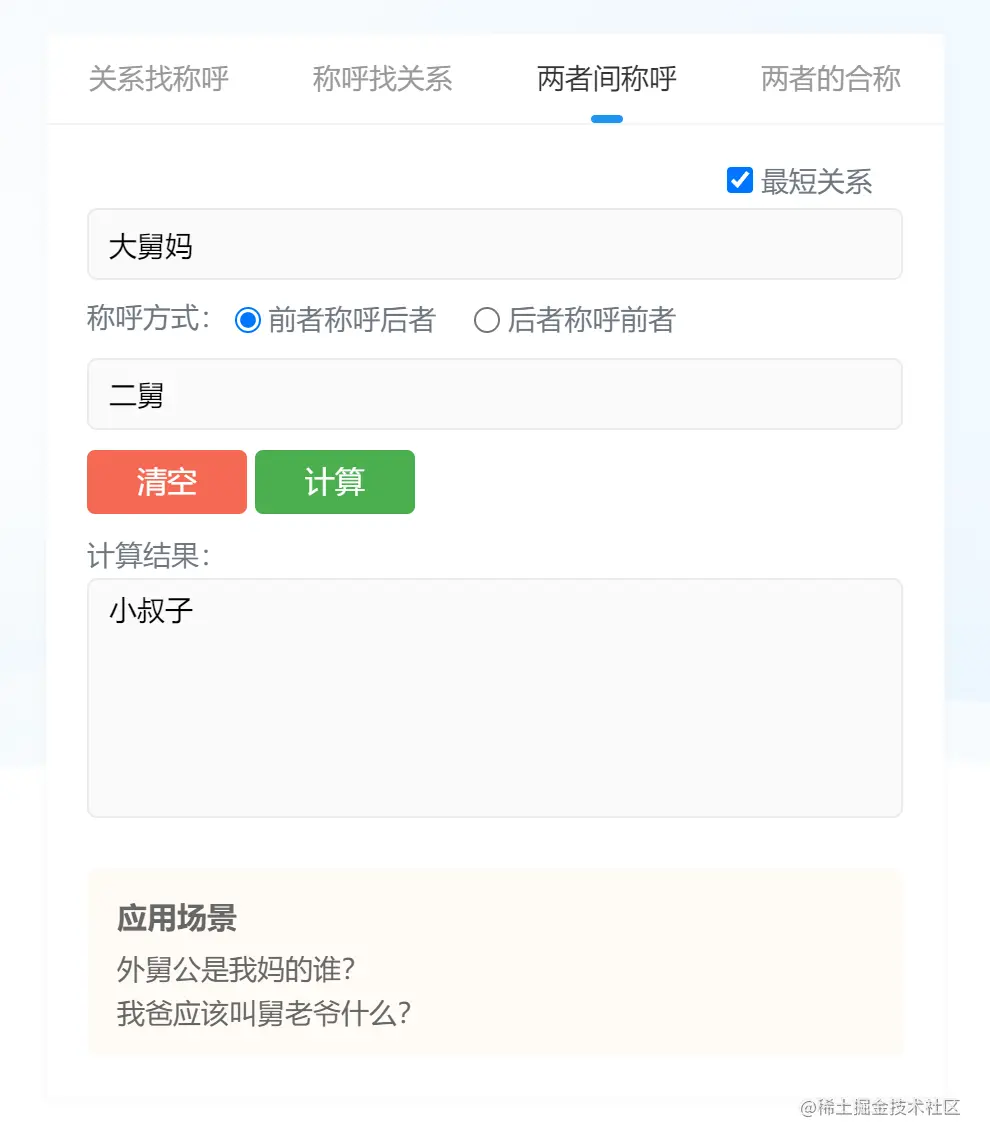Choose the 后者称呼前者 radio option
The height and width of the screenshot is (1147, 990).
487,320
